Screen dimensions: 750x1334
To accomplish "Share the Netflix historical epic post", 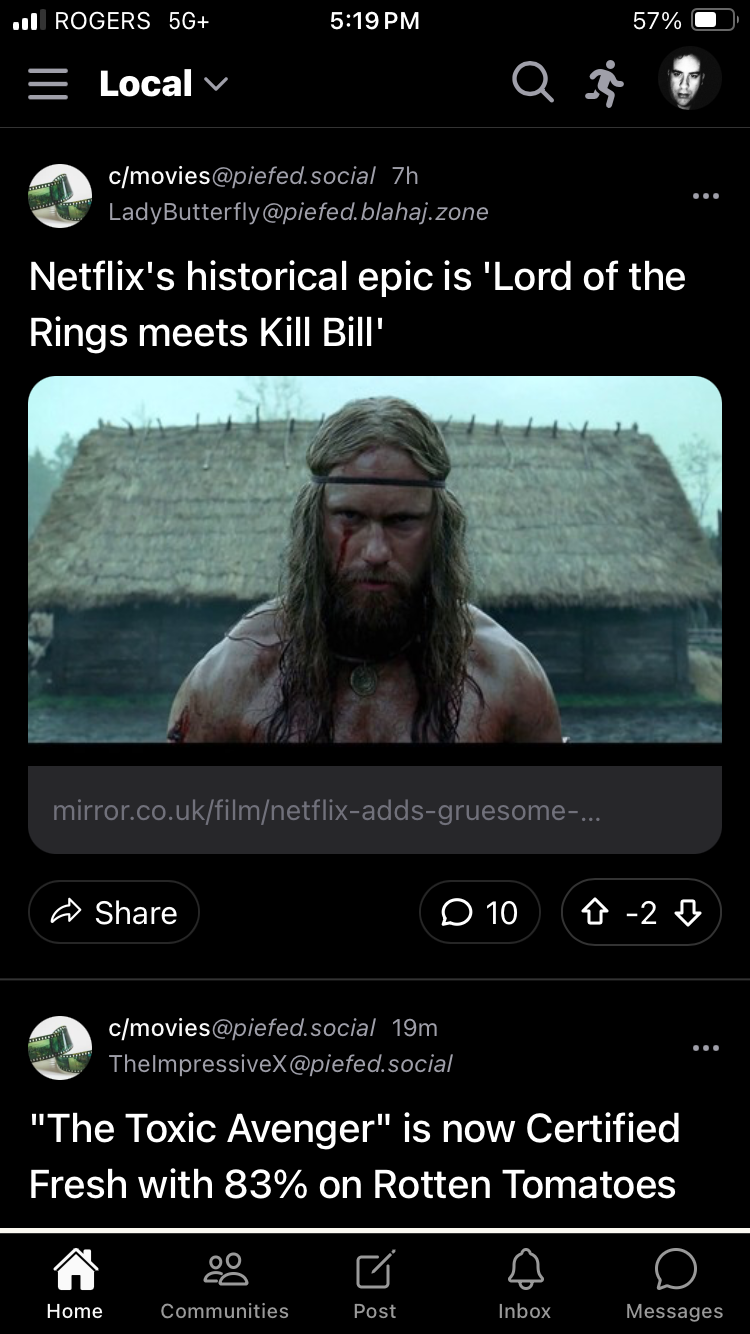I will (x=114, y=912).
